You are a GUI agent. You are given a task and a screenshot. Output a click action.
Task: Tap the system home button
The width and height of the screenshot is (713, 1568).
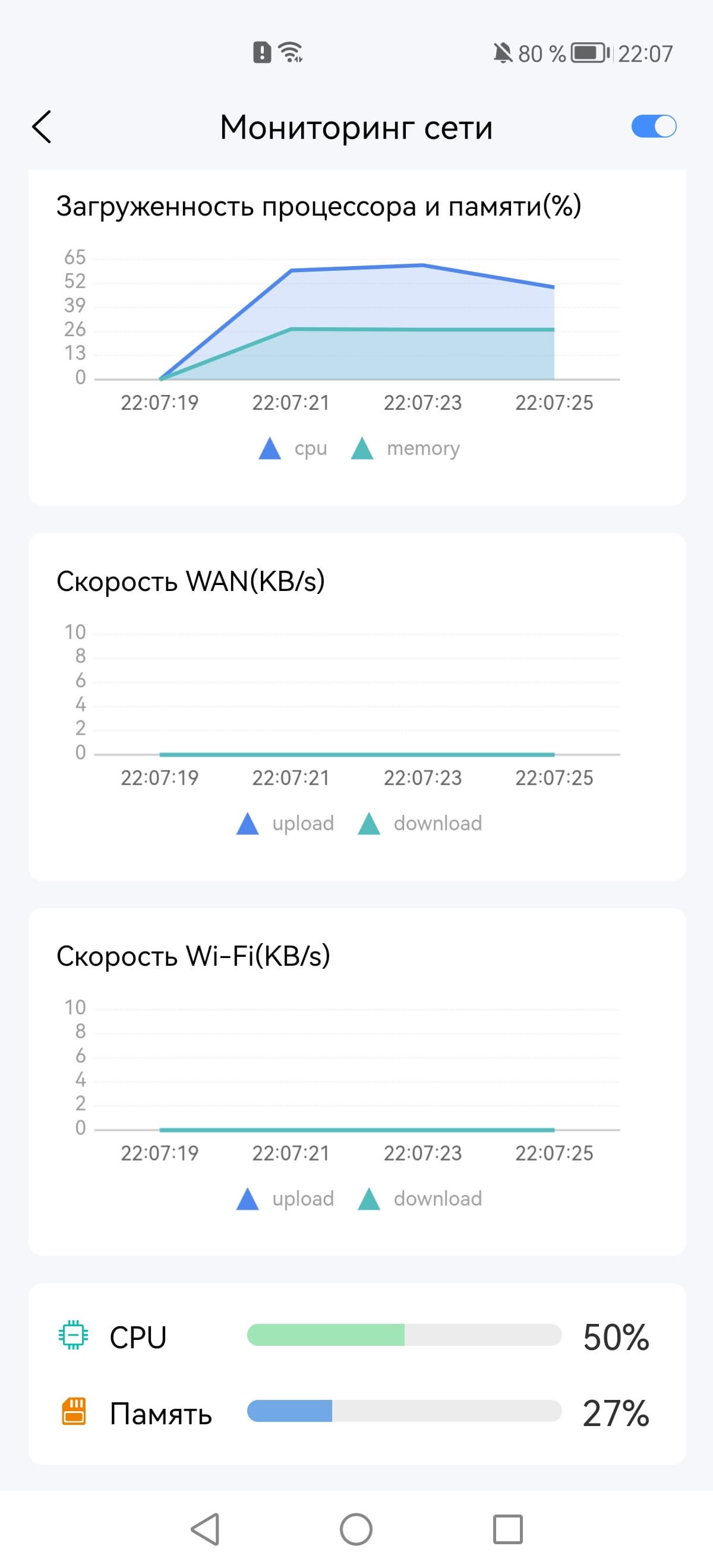[356, 1529]
